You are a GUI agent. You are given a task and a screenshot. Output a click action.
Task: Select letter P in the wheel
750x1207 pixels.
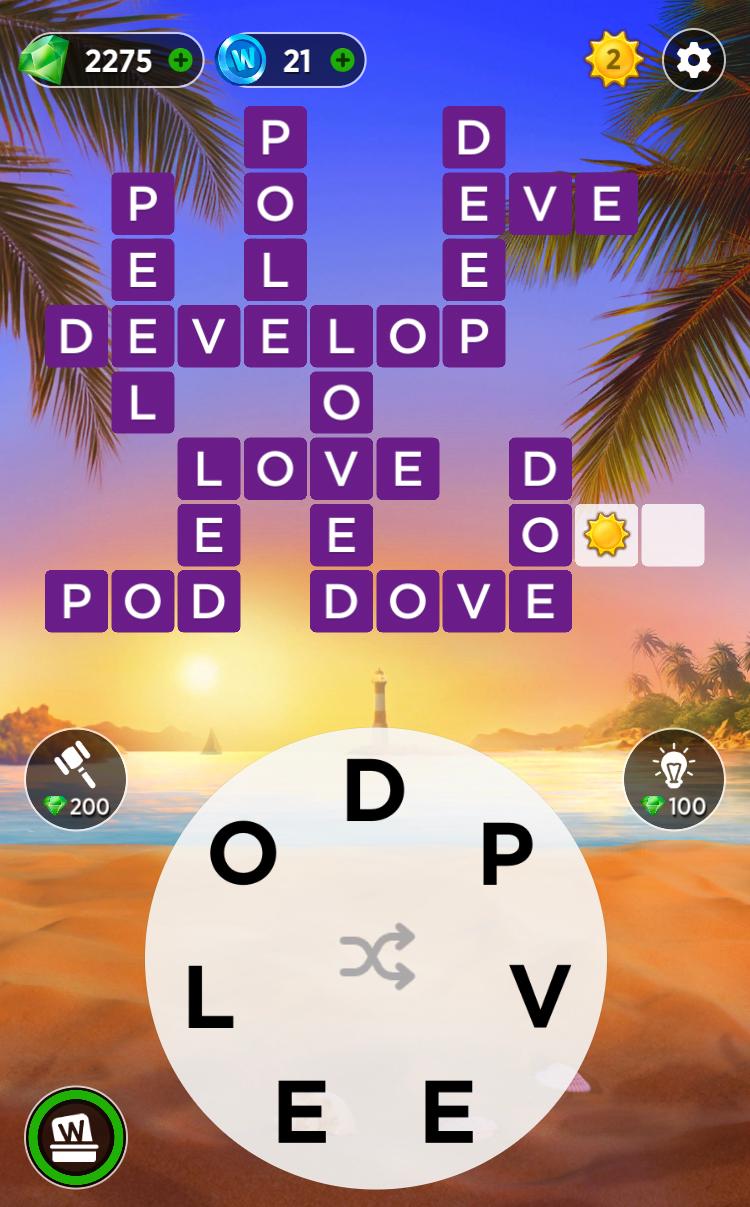pyautogui.click(x=506, y=857)
